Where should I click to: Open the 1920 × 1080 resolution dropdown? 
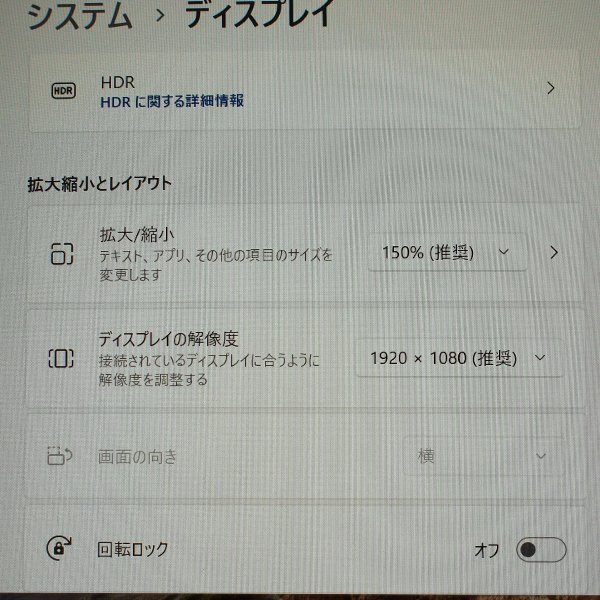click(x=457, y=357)
